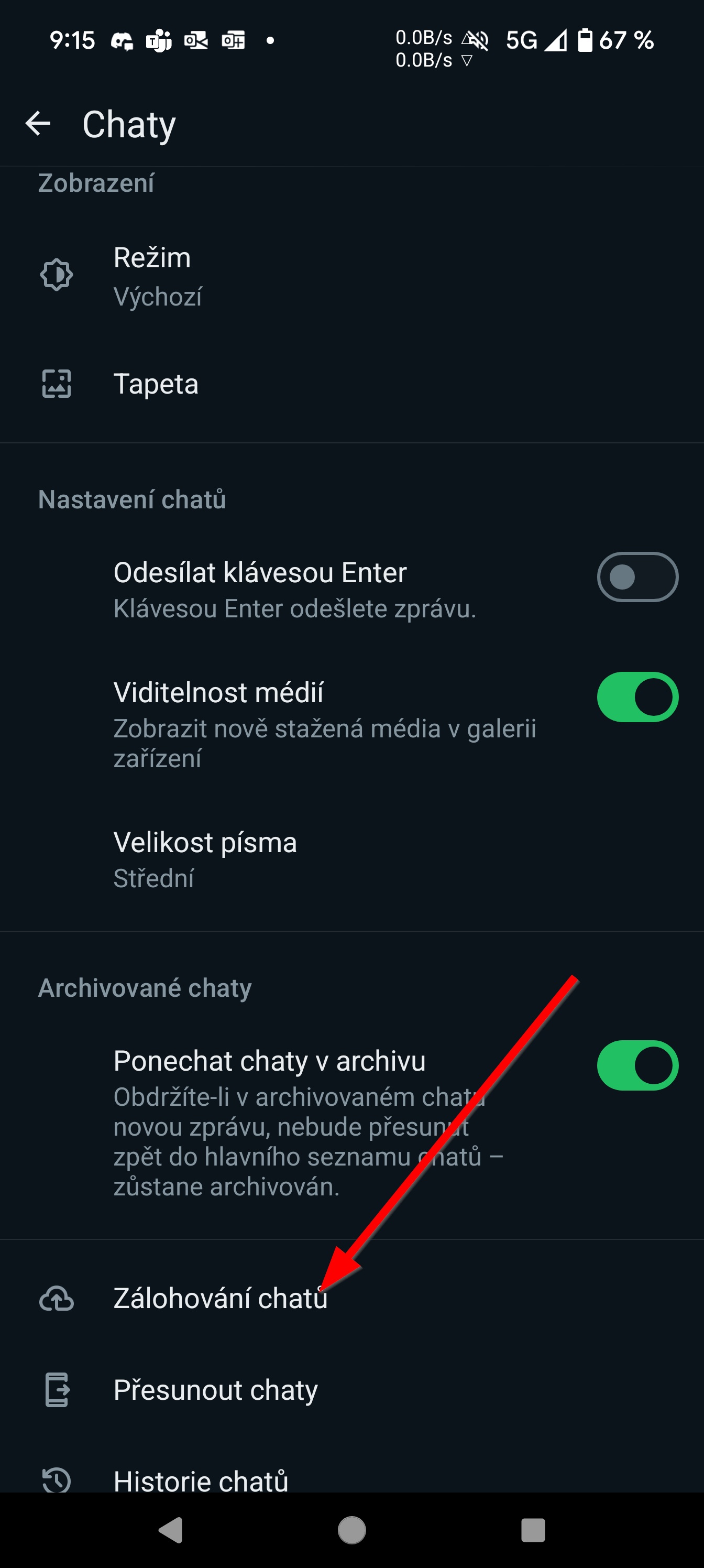Open the Tapeta wallpaper setting
Image resolution: width=704 pixels, height=1568 pixels.
[x=351, y=384]
